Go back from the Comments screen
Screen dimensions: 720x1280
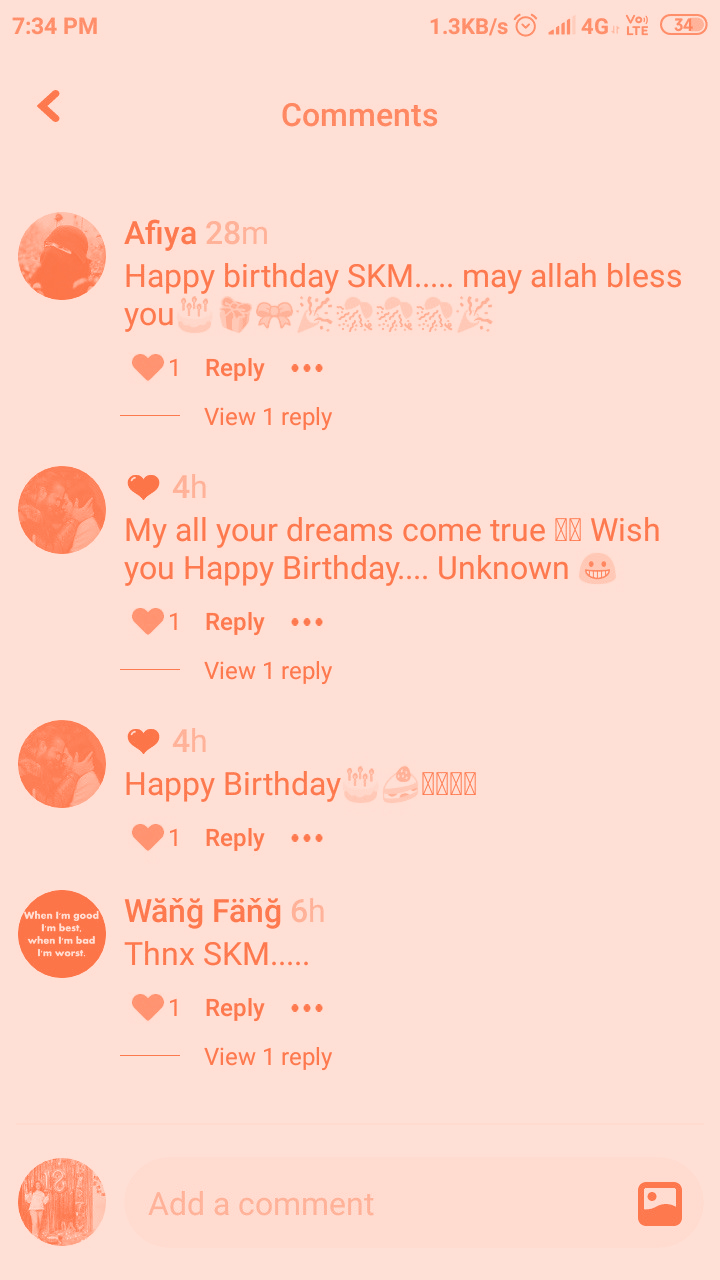(x=48, y=106)
